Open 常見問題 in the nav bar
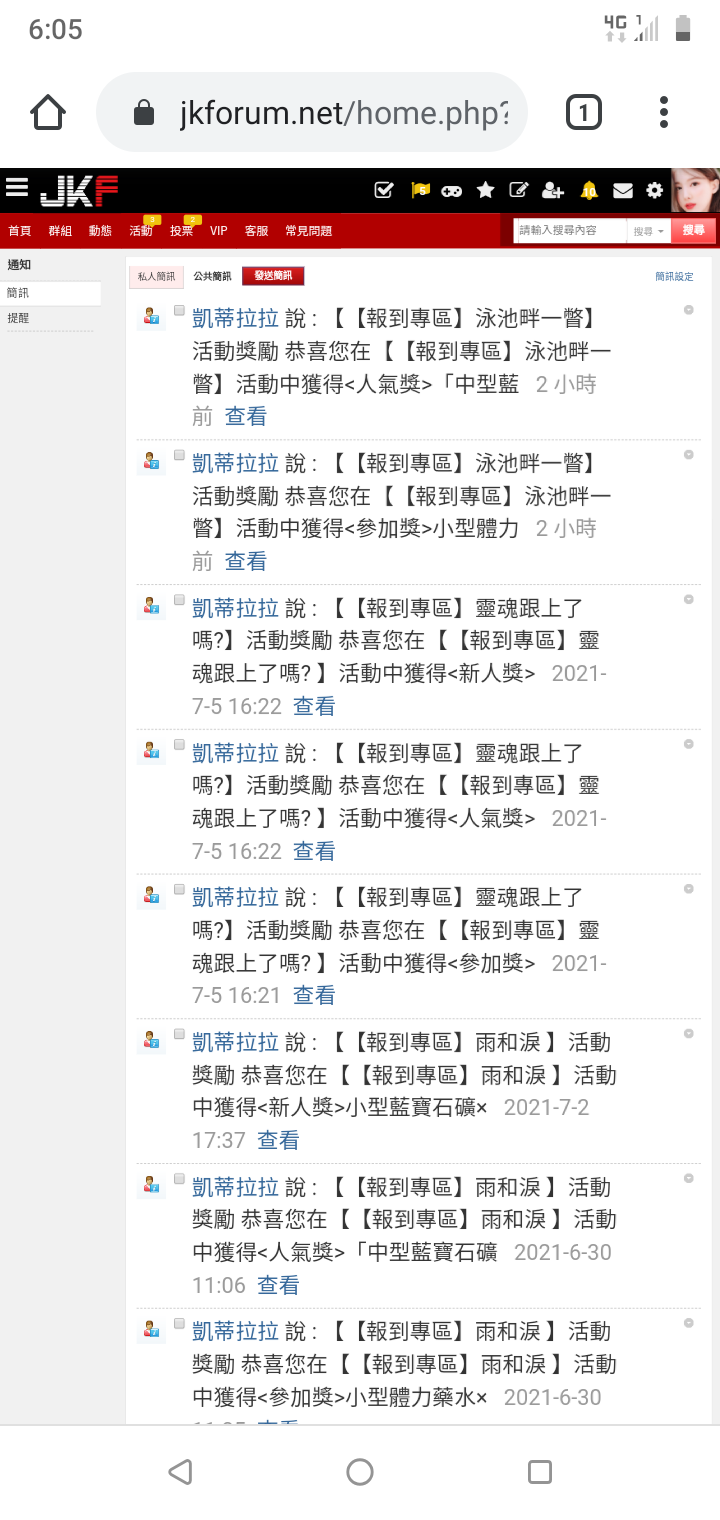Screen dimensions: 720x1520 pyautogui.click(x=308, y=231)
